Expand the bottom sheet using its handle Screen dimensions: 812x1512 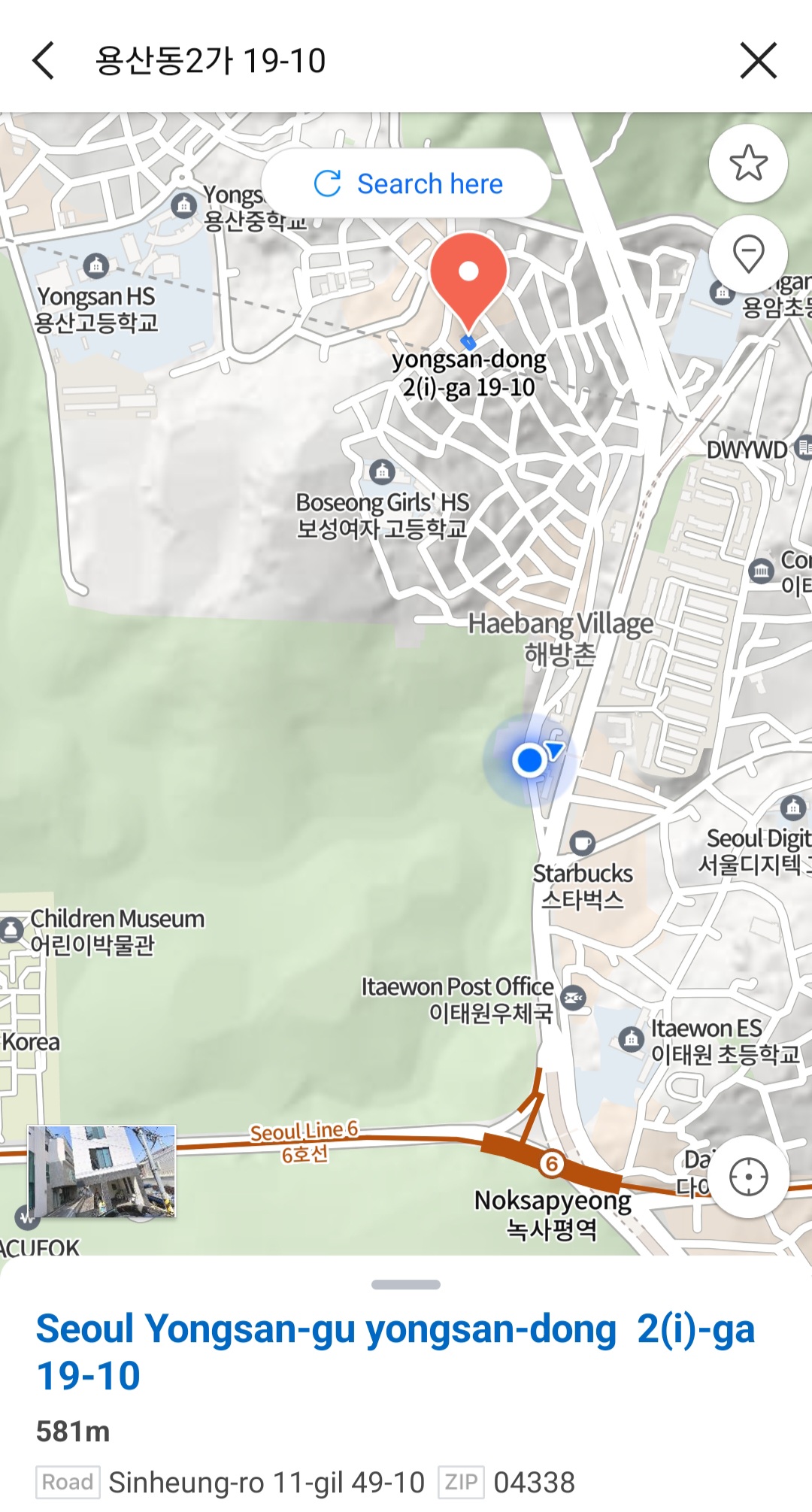click(x=406, y=1284)
